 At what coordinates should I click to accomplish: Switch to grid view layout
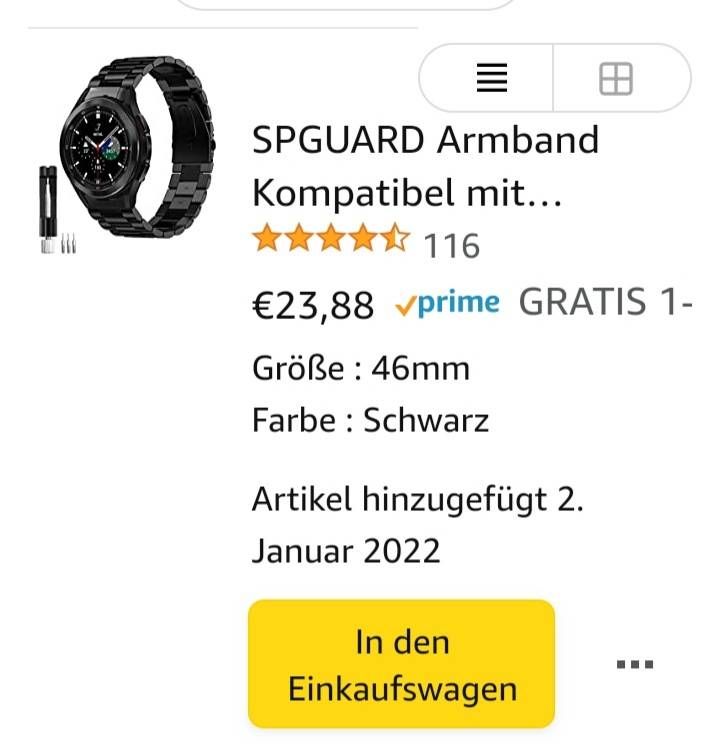pyautogui.click(x=616, y=78)
